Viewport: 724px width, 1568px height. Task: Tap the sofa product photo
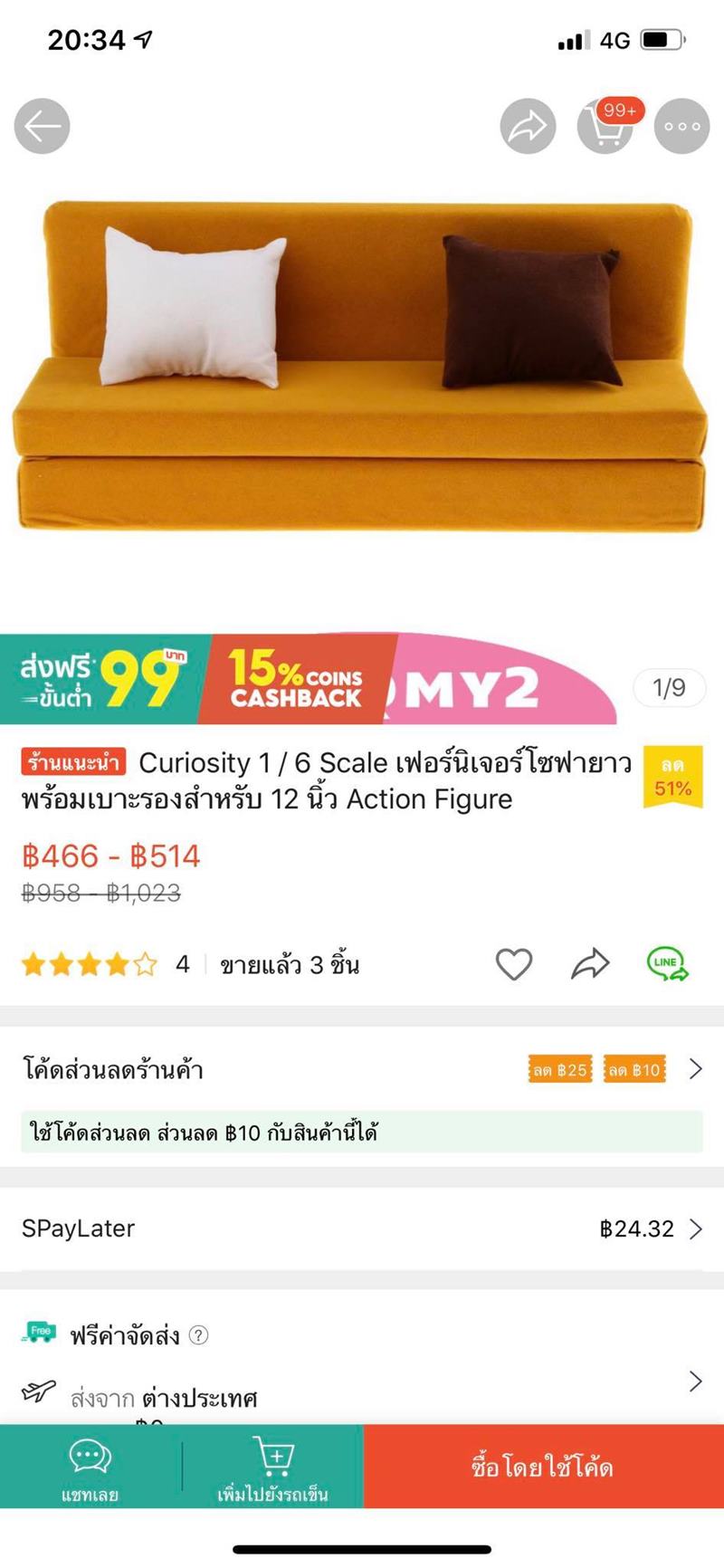(x=362, y=362)
